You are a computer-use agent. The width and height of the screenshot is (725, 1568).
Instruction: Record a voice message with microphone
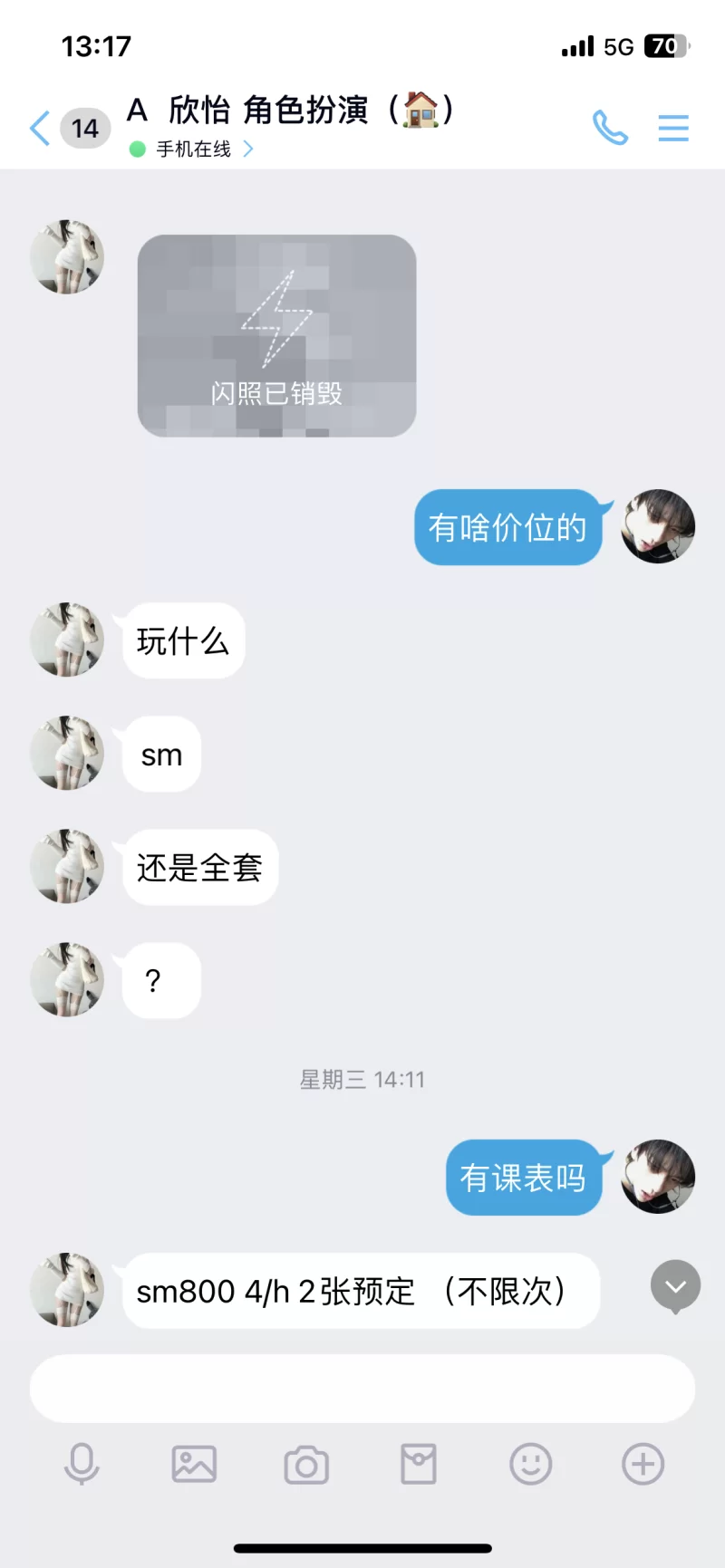pos(82,1464)
